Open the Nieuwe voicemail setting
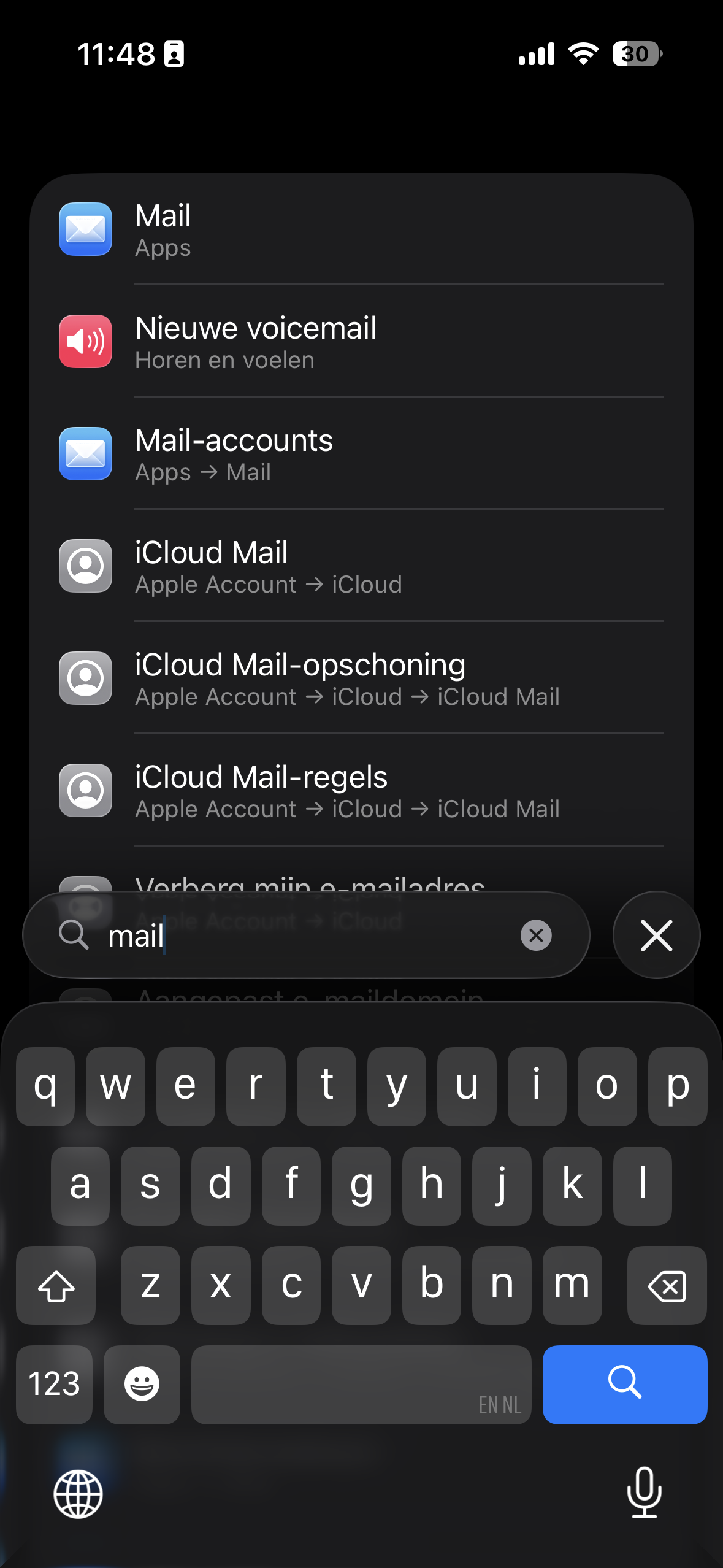 (x=361, y=342)
